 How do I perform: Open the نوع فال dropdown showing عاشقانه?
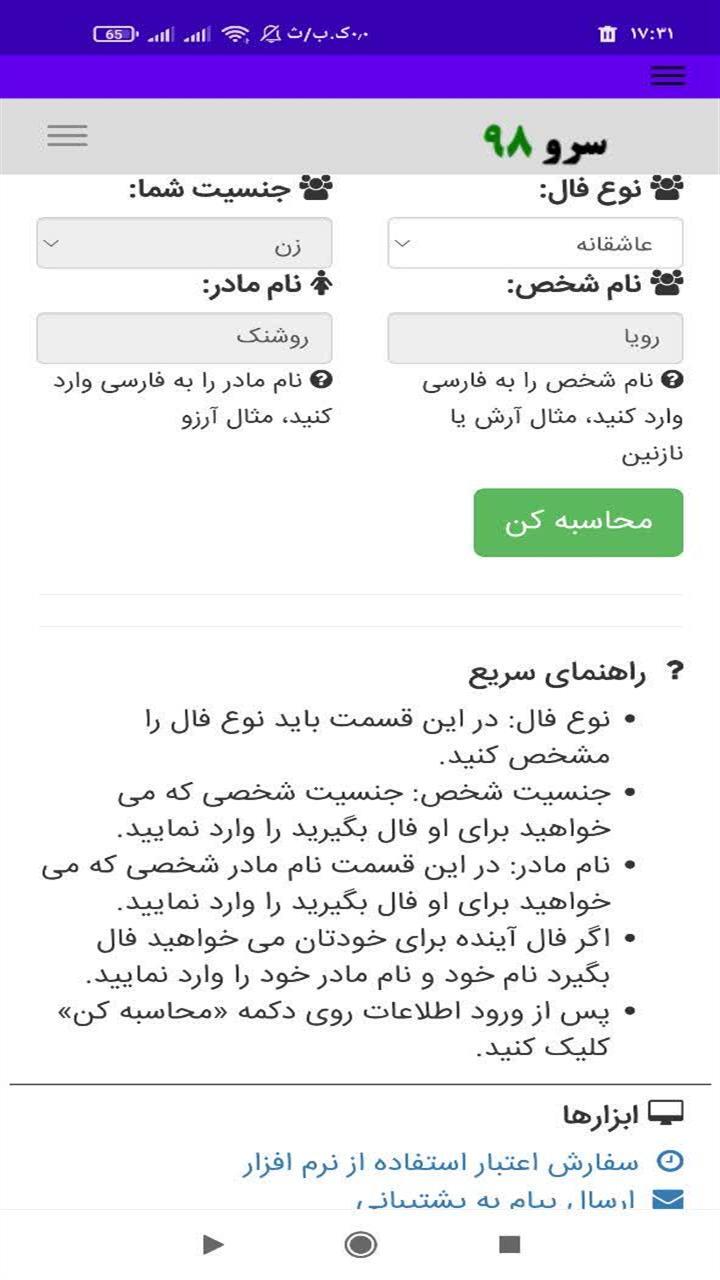[535, 242]
